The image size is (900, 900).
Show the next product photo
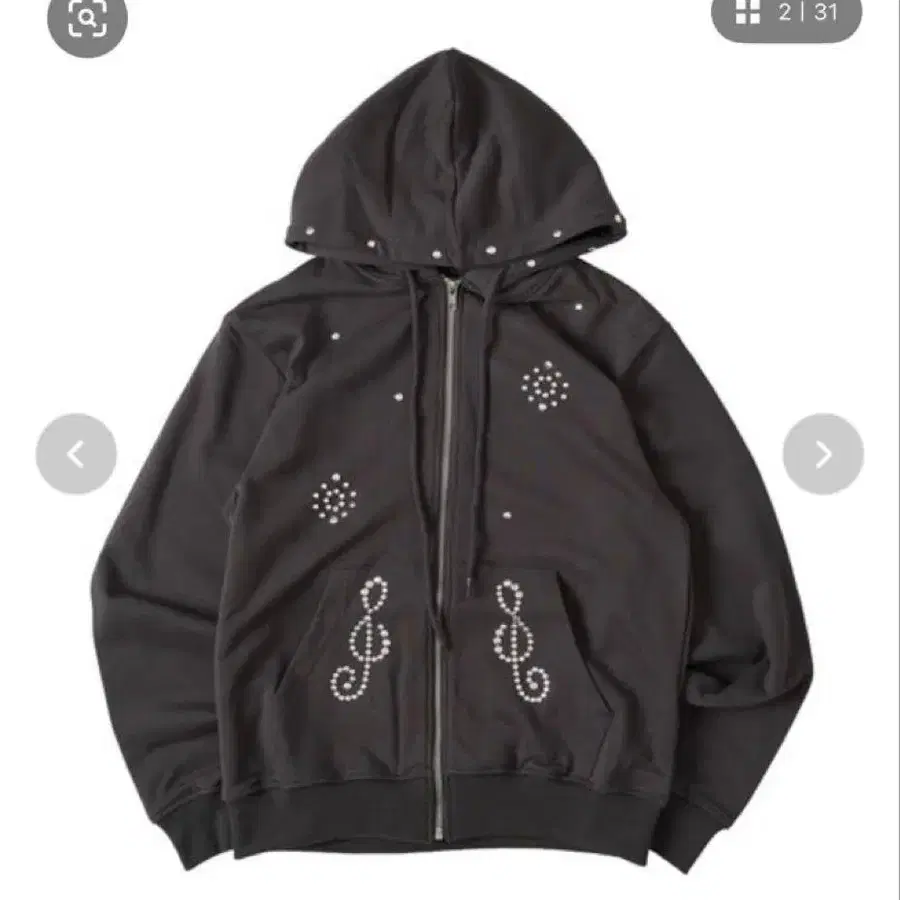coord(823,454)
